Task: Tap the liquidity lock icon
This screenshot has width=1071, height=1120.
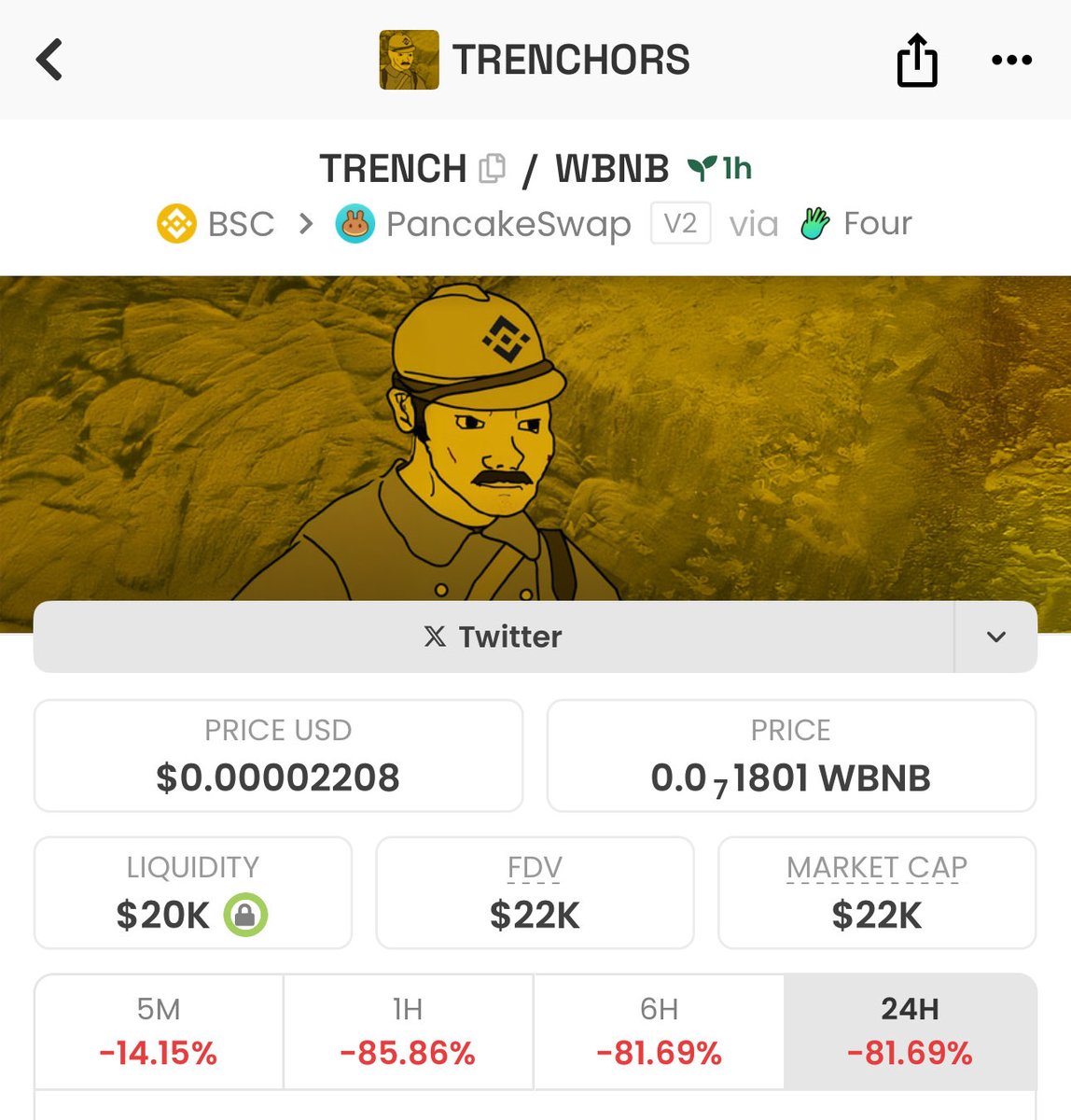Action: pyautogui.click(x=245, y=915)
